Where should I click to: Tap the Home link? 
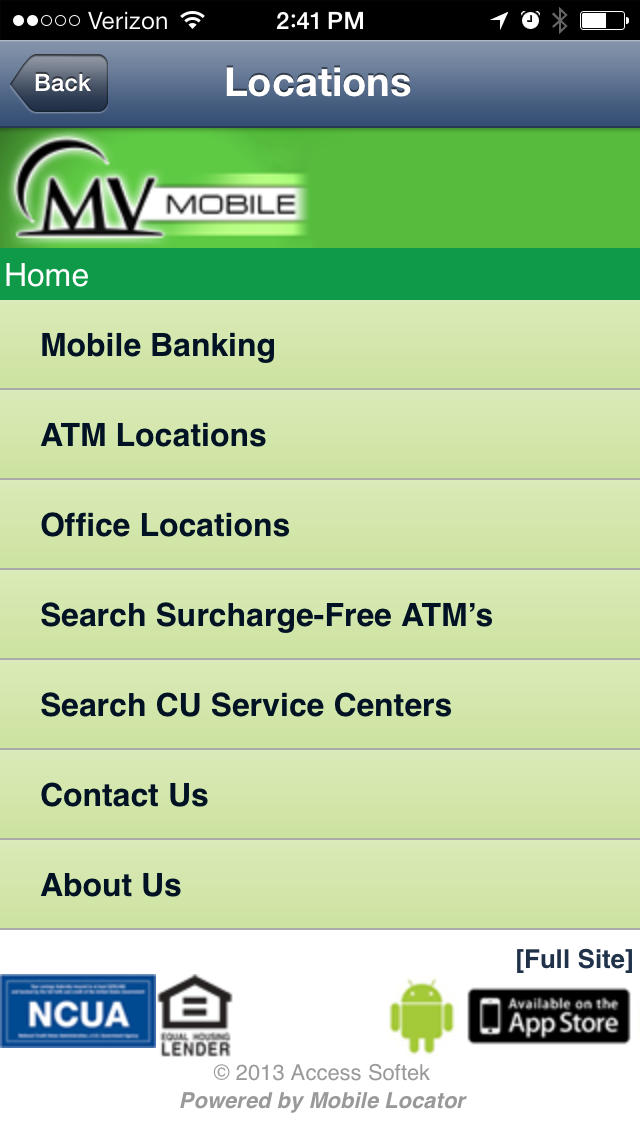47,275
